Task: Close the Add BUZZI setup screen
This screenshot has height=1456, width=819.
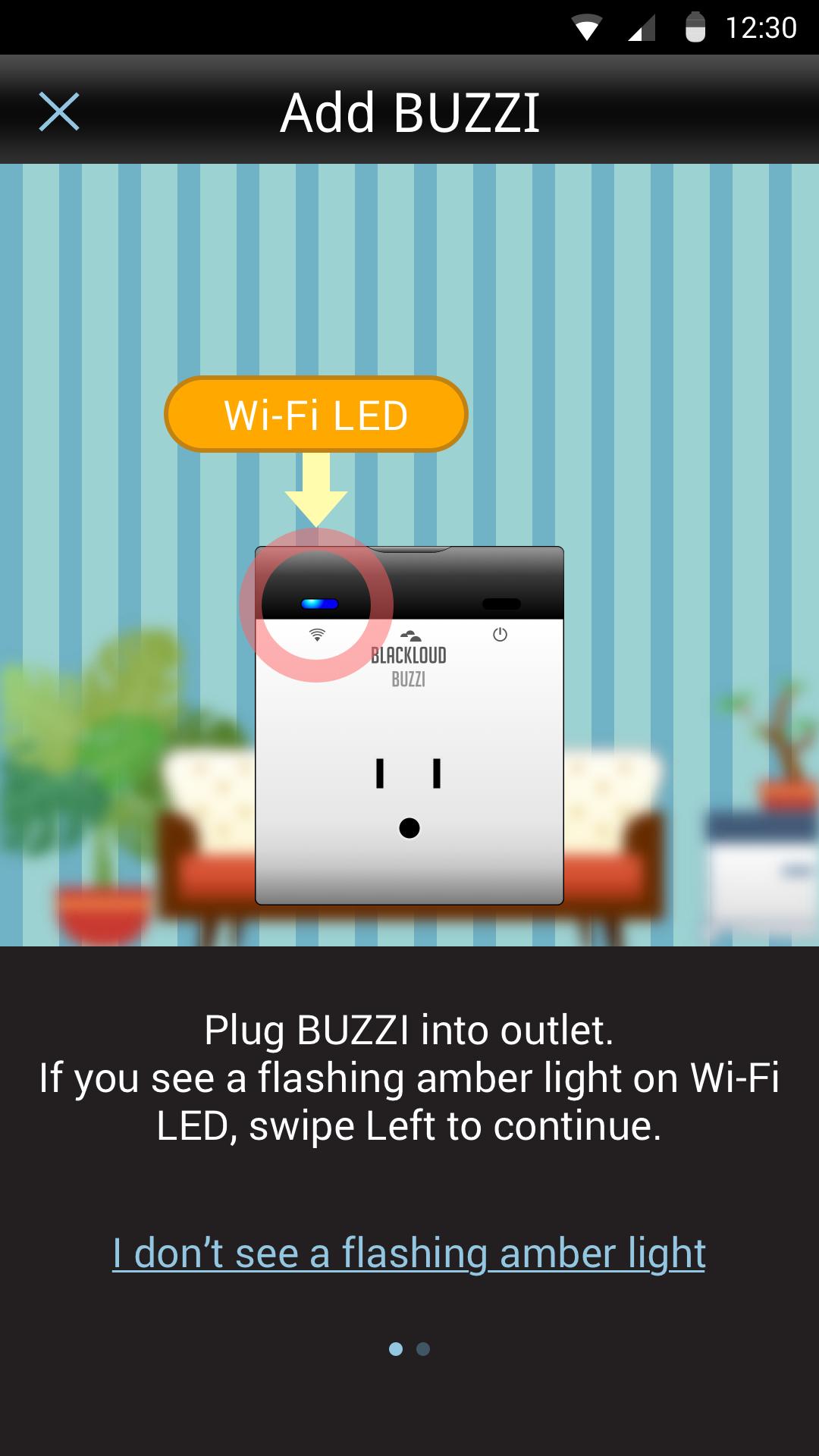Action: [x=59, y=112]
